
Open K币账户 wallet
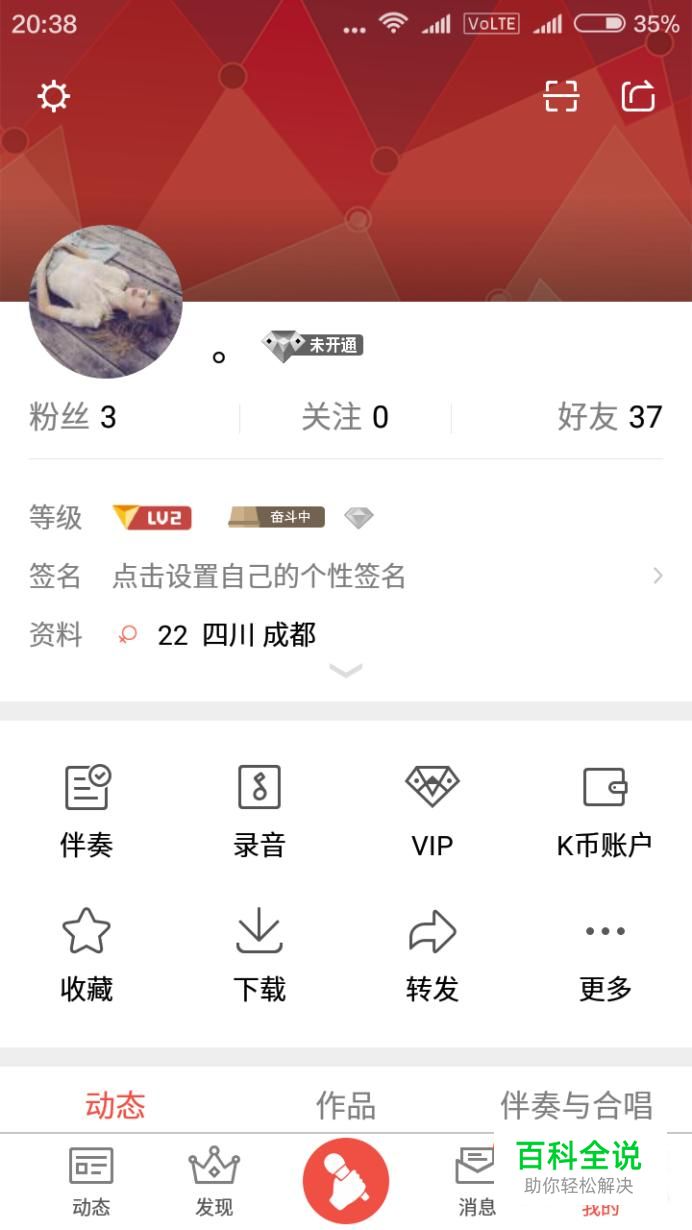[x=605, y=811]
